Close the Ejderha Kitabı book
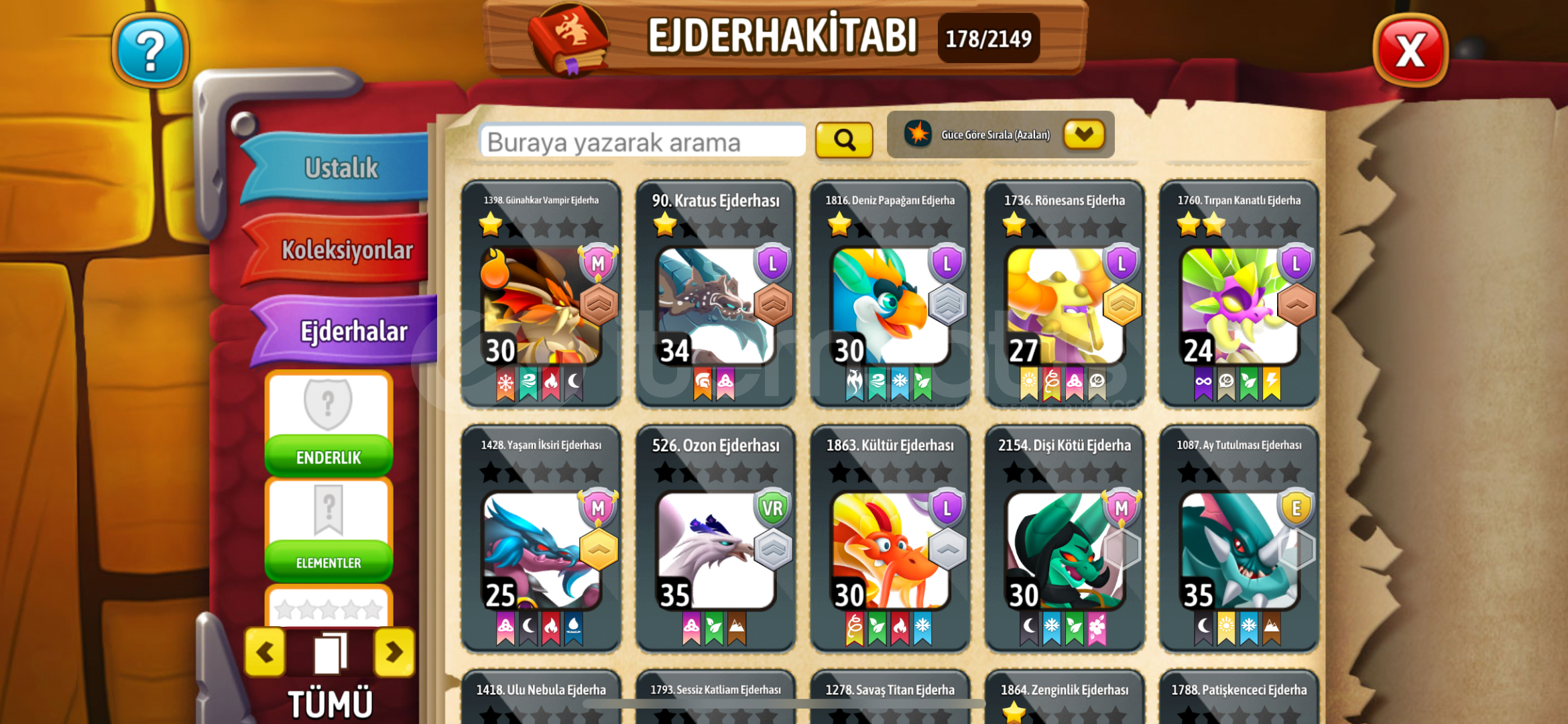1568x724 pixels. [x=1410, y=50]
